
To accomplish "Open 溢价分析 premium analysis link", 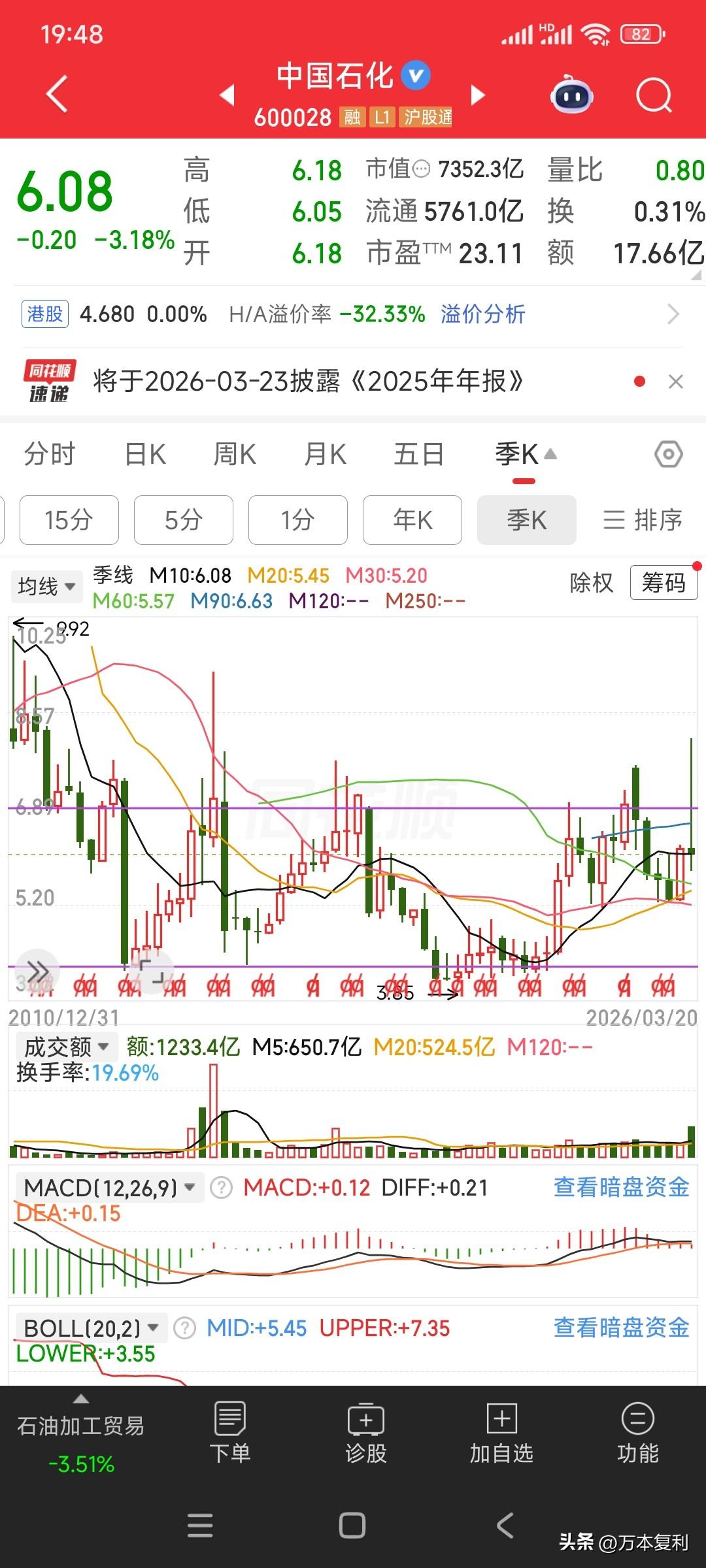I will coord(482,314).
